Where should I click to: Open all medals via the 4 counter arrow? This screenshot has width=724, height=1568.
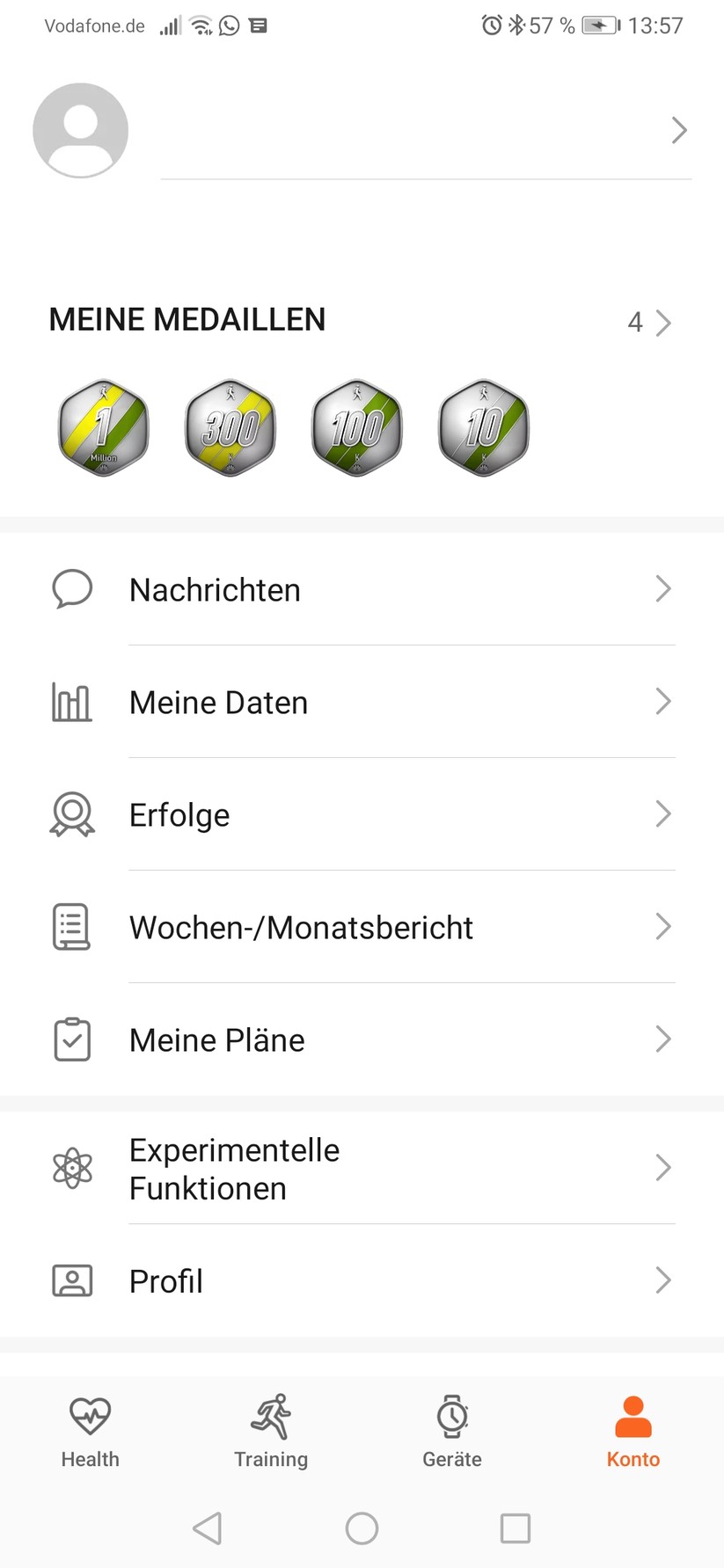point(650,323)
